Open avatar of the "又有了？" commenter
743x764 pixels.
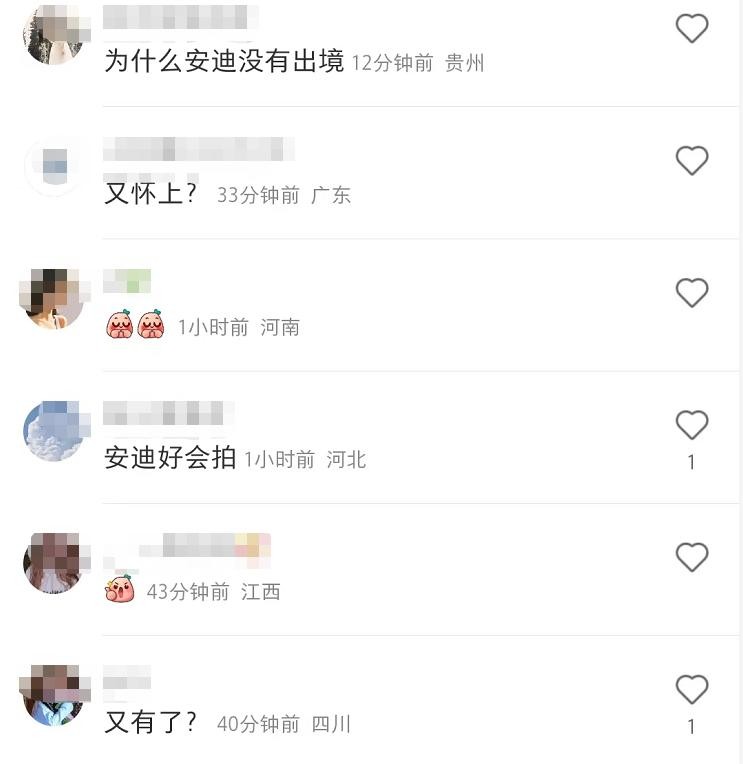[x=53, y=694]
